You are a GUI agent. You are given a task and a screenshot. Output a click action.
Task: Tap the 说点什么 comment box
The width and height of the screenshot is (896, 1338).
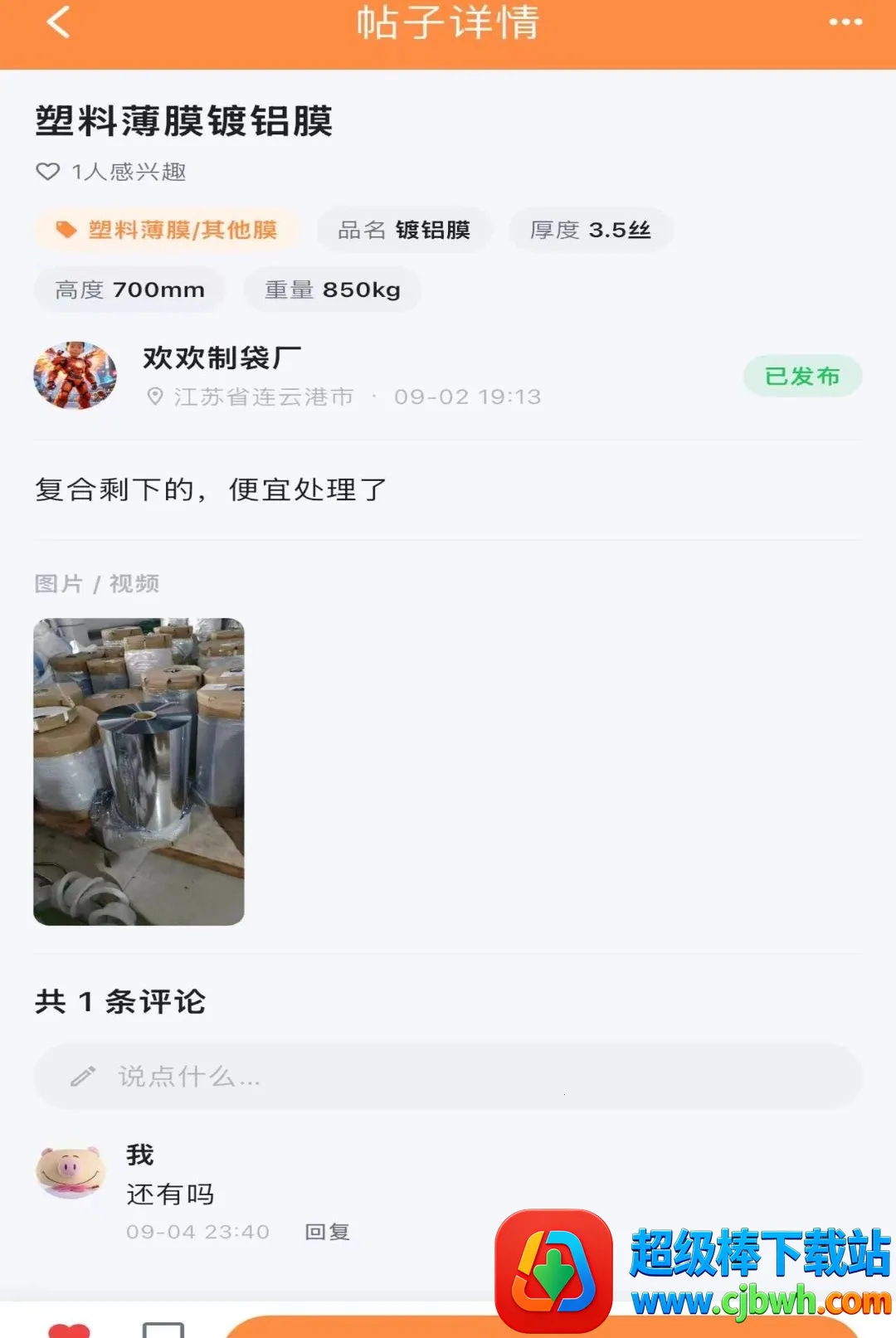[x=448, y=1076]
